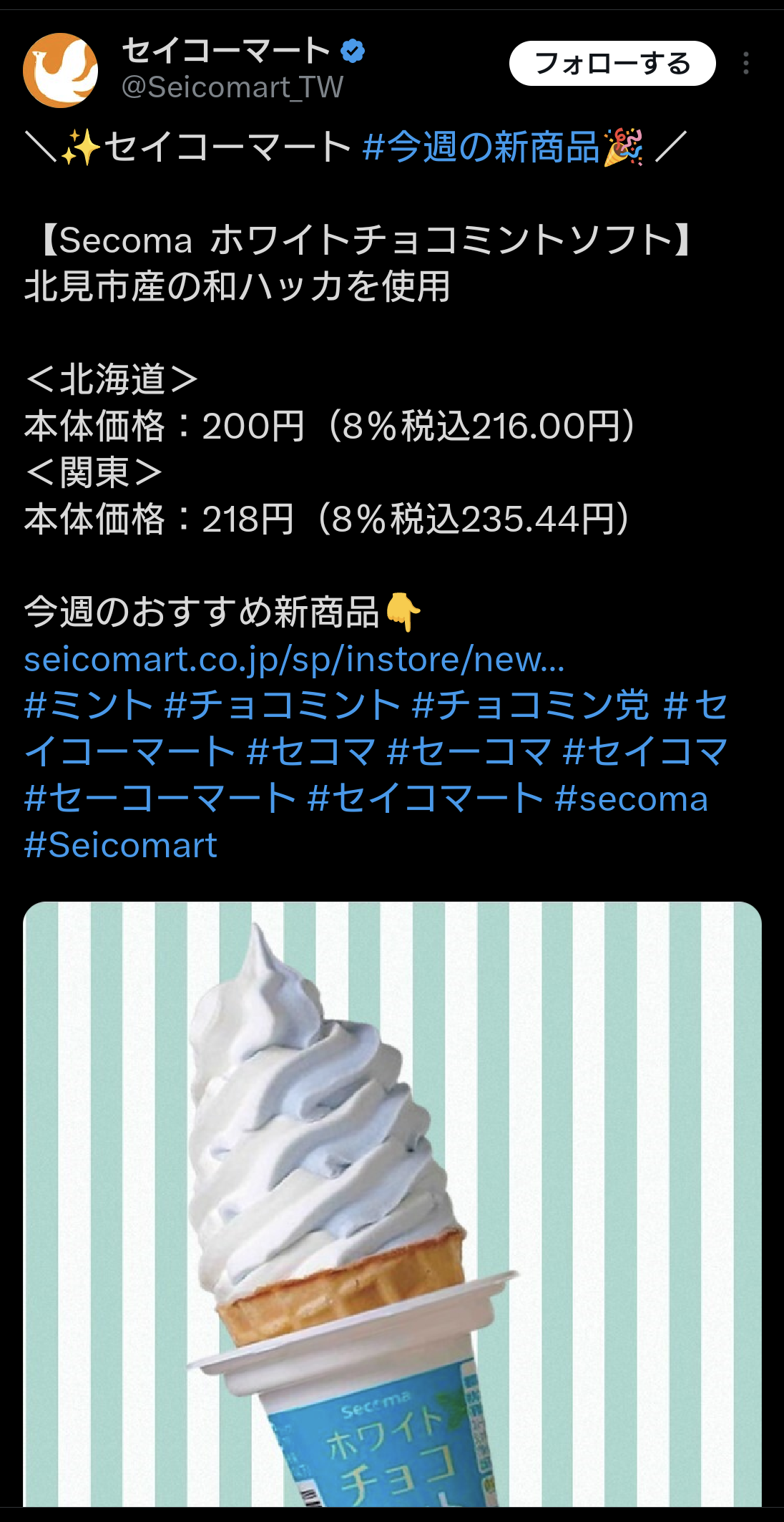Open the #セコマ hashtag
The width and height of the screenshot is (784, 1522).
pos(311,752)
